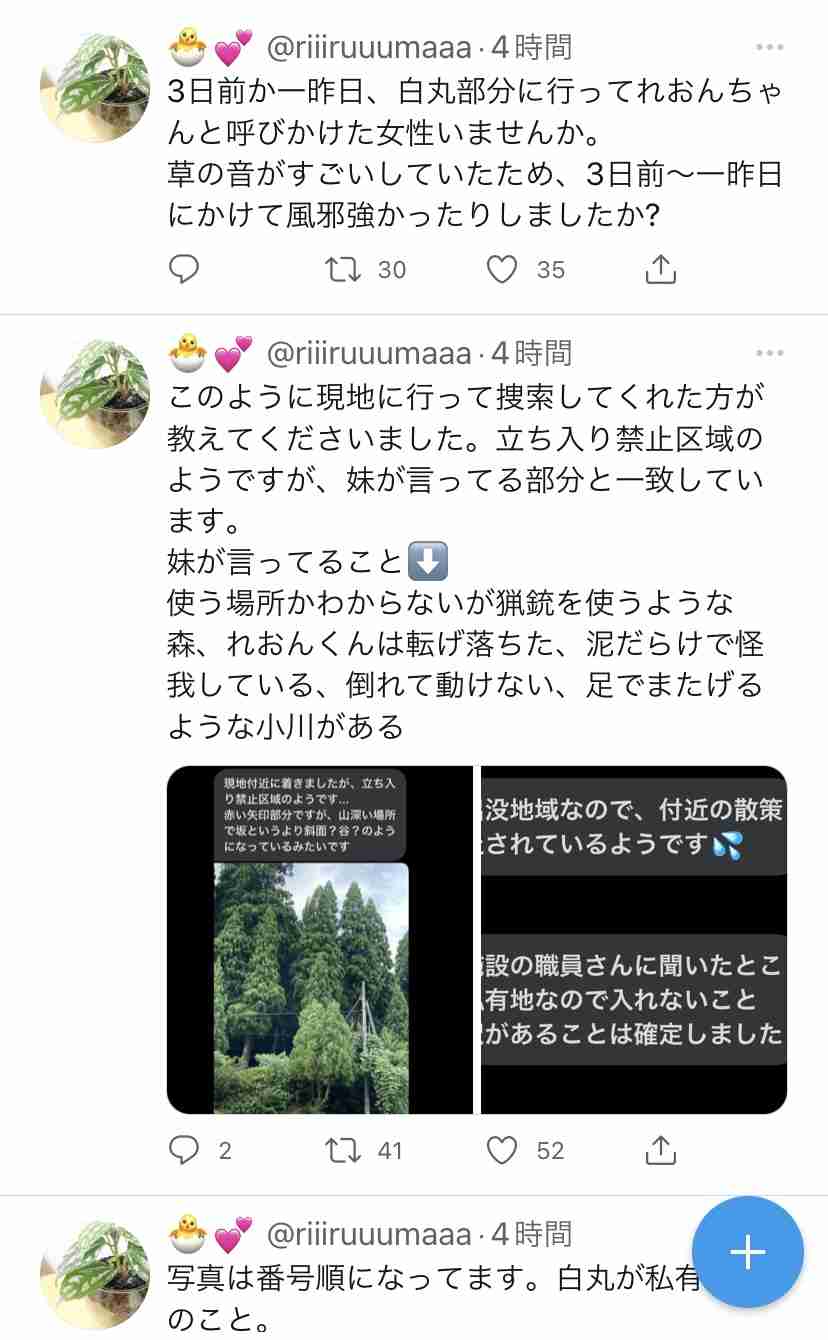This screenshot has height=1340, width=828.
Task: Open the forest photo attached to the tweet
Action: tap(320, 940)
